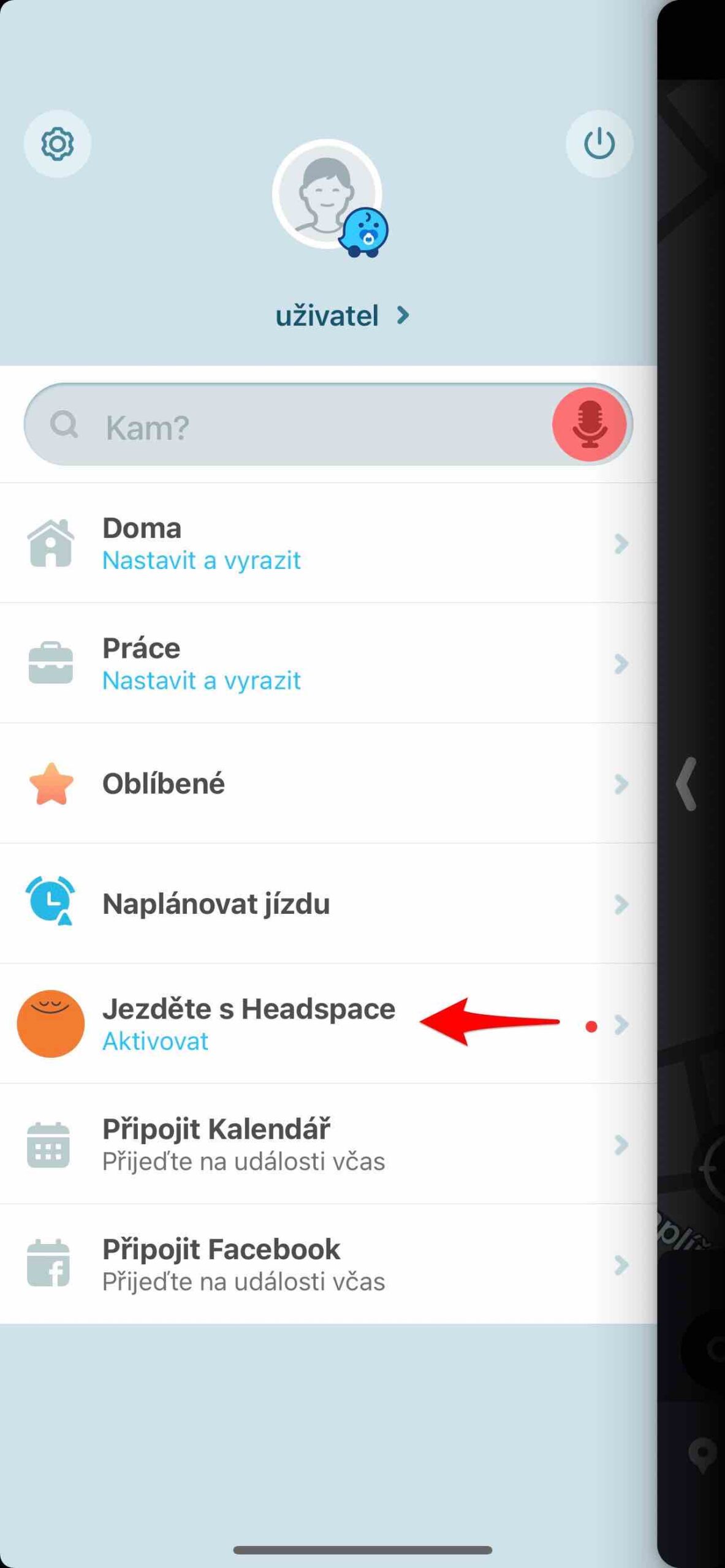Open the uživatel profile
This screenshot has height=1568, width=725.
341,316
